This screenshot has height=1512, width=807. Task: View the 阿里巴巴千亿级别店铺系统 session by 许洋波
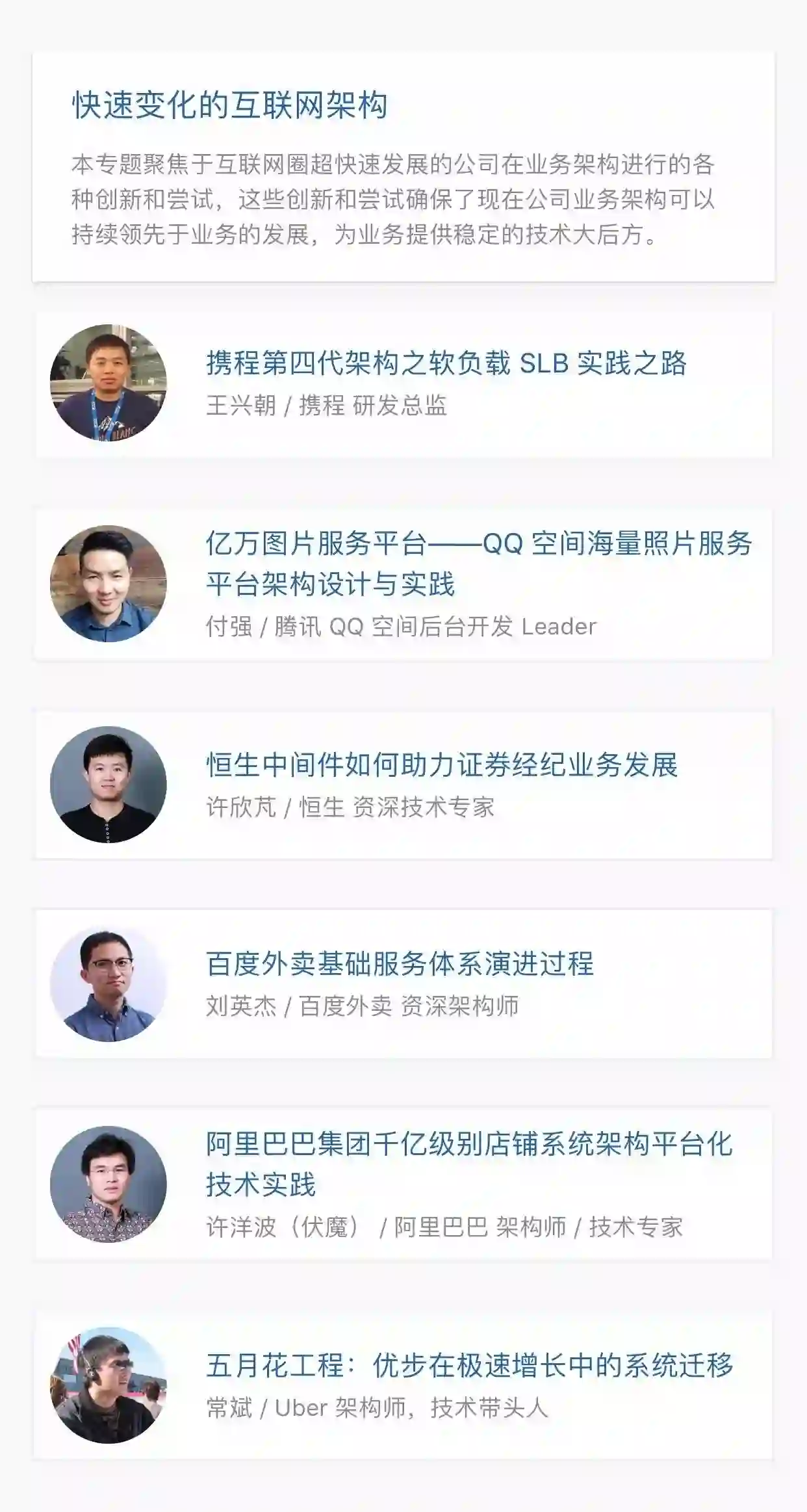469,1164
